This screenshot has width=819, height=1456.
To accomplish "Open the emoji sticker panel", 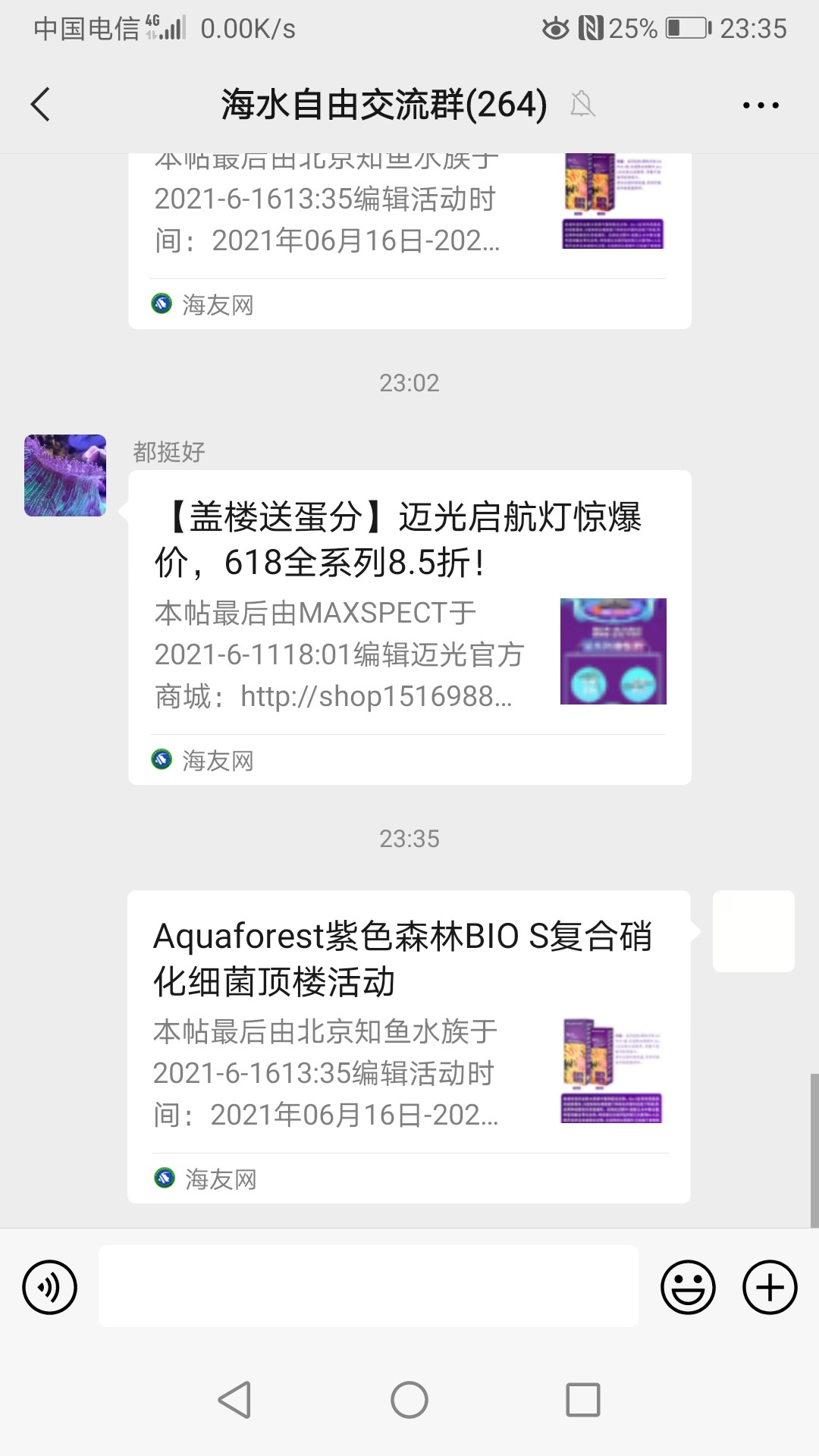I will coord(688,1287).
